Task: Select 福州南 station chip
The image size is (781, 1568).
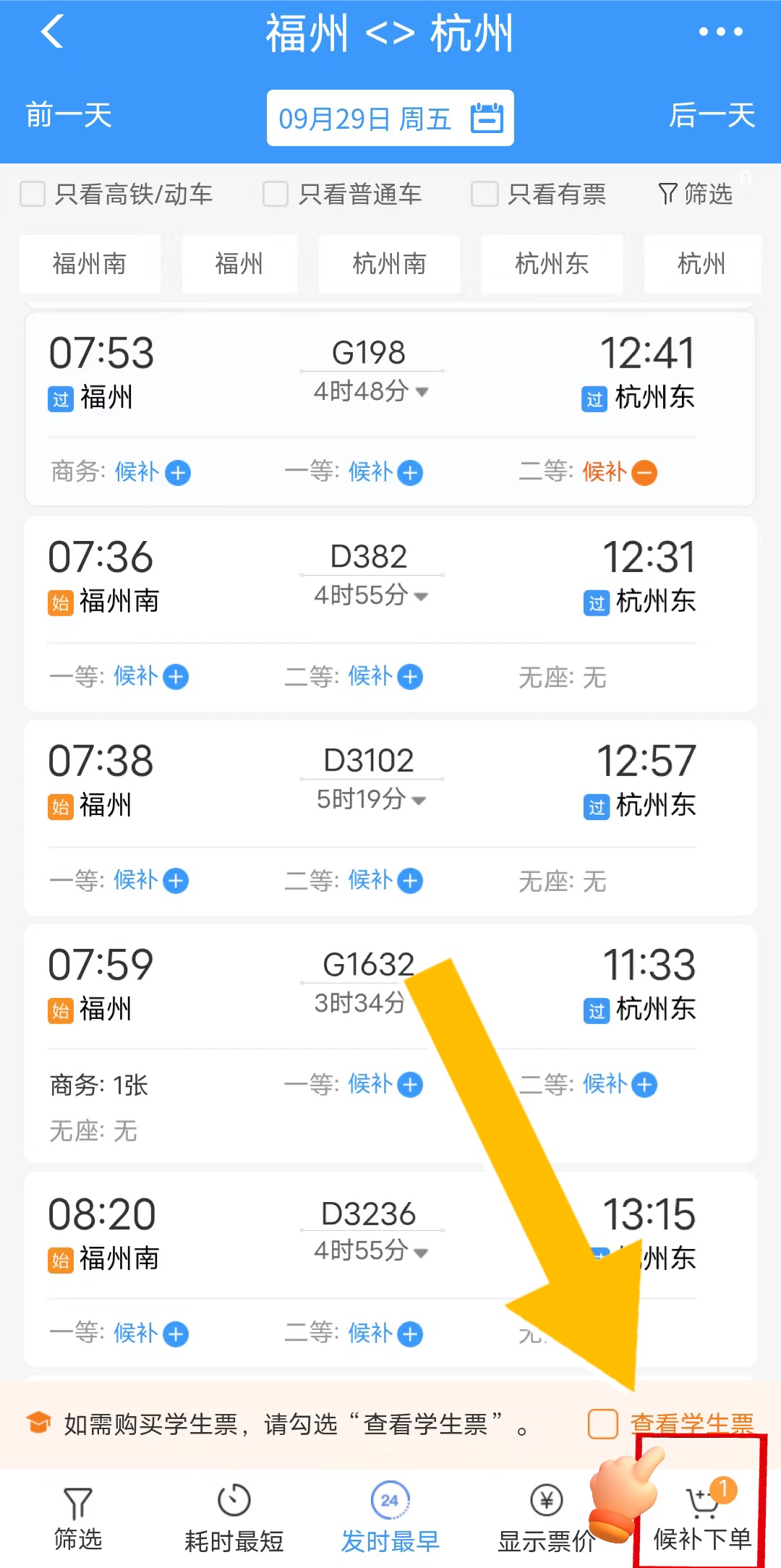Action: [x=90, y=264]
